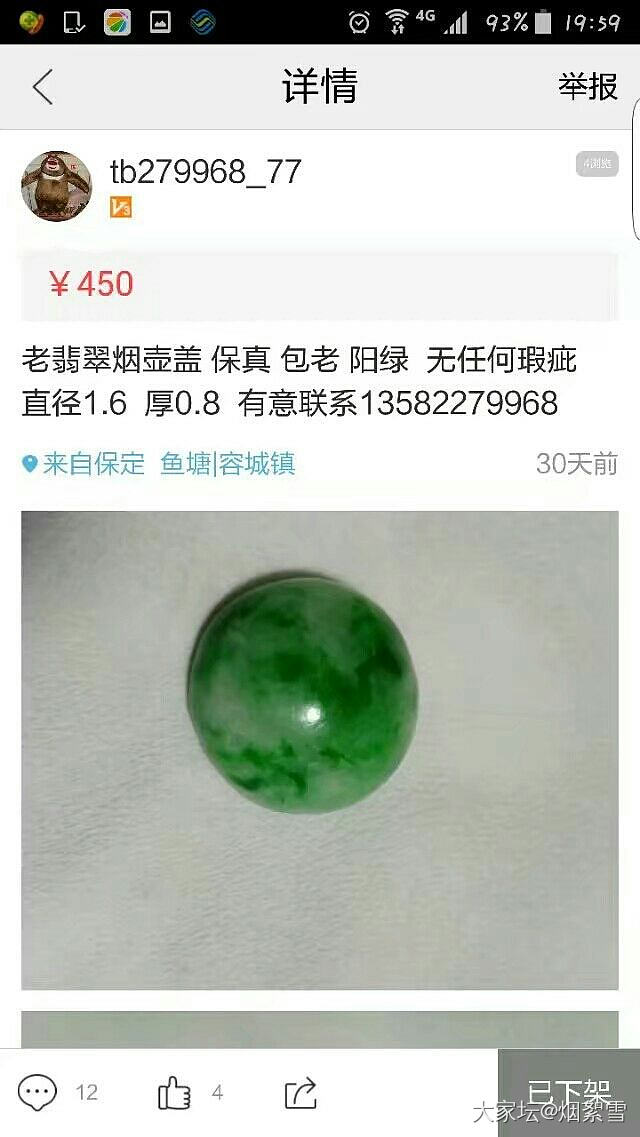Open the comments icon with 12
This screenshot has height=1137, width=640.
click(x=38, y=1093)
